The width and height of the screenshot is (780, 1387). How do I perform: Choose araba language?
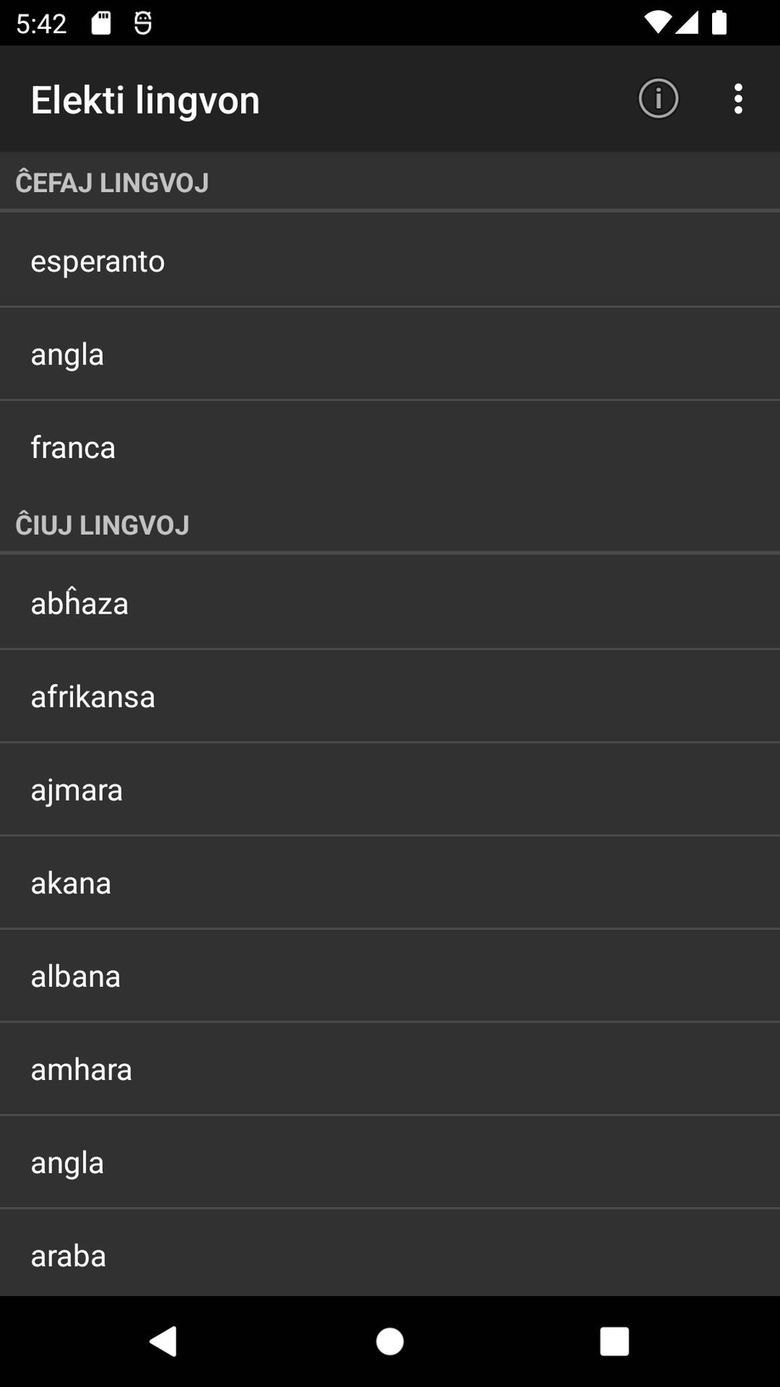(390, 1255)
